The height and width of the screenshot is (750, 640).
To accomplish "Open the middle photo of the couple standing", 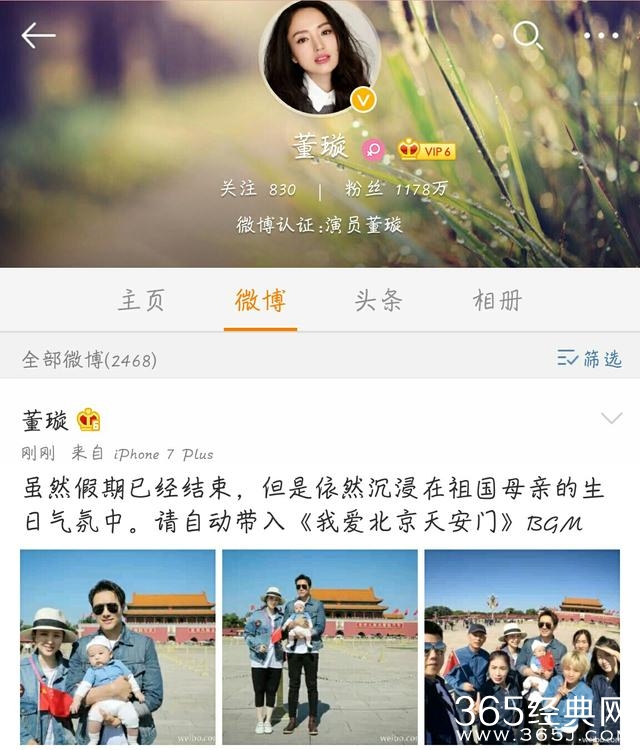I will 319,647.
